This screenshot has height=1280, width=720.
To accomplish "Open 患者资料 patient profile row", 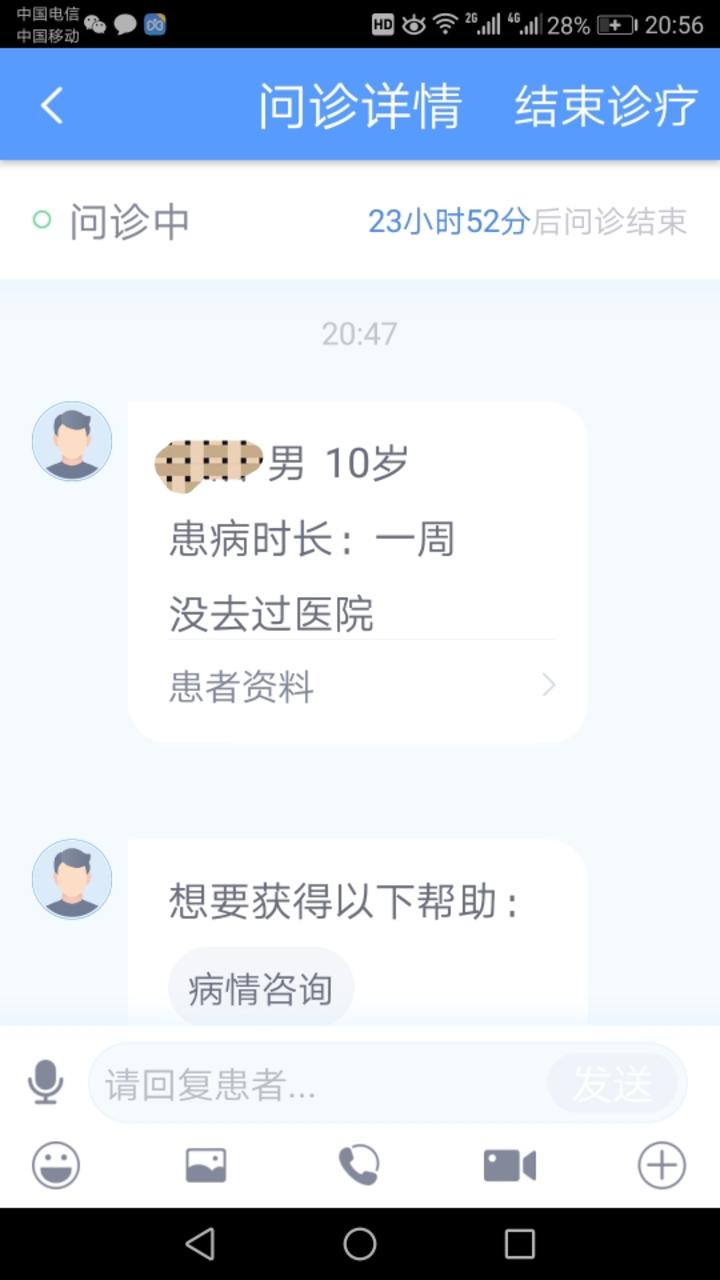I will point(360,687).
